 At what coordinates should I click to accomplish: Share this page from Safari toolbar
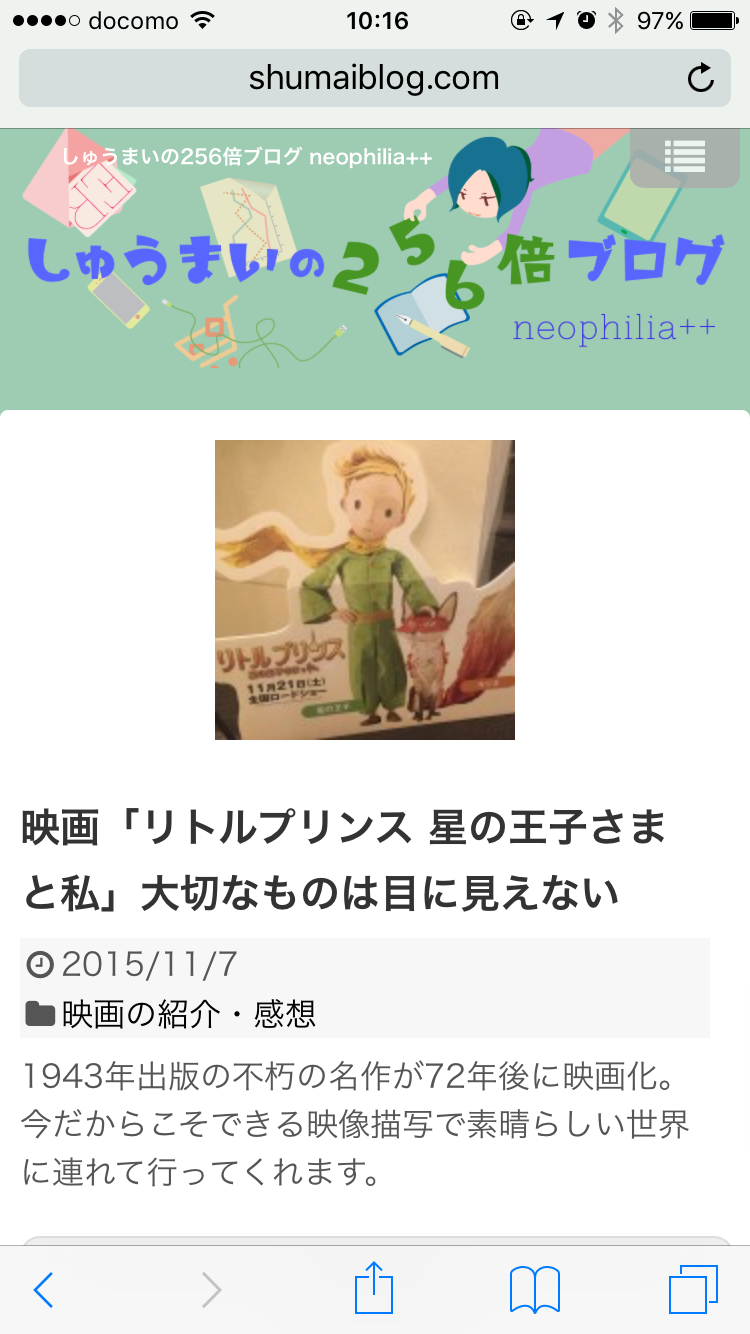click(374, 1288)
